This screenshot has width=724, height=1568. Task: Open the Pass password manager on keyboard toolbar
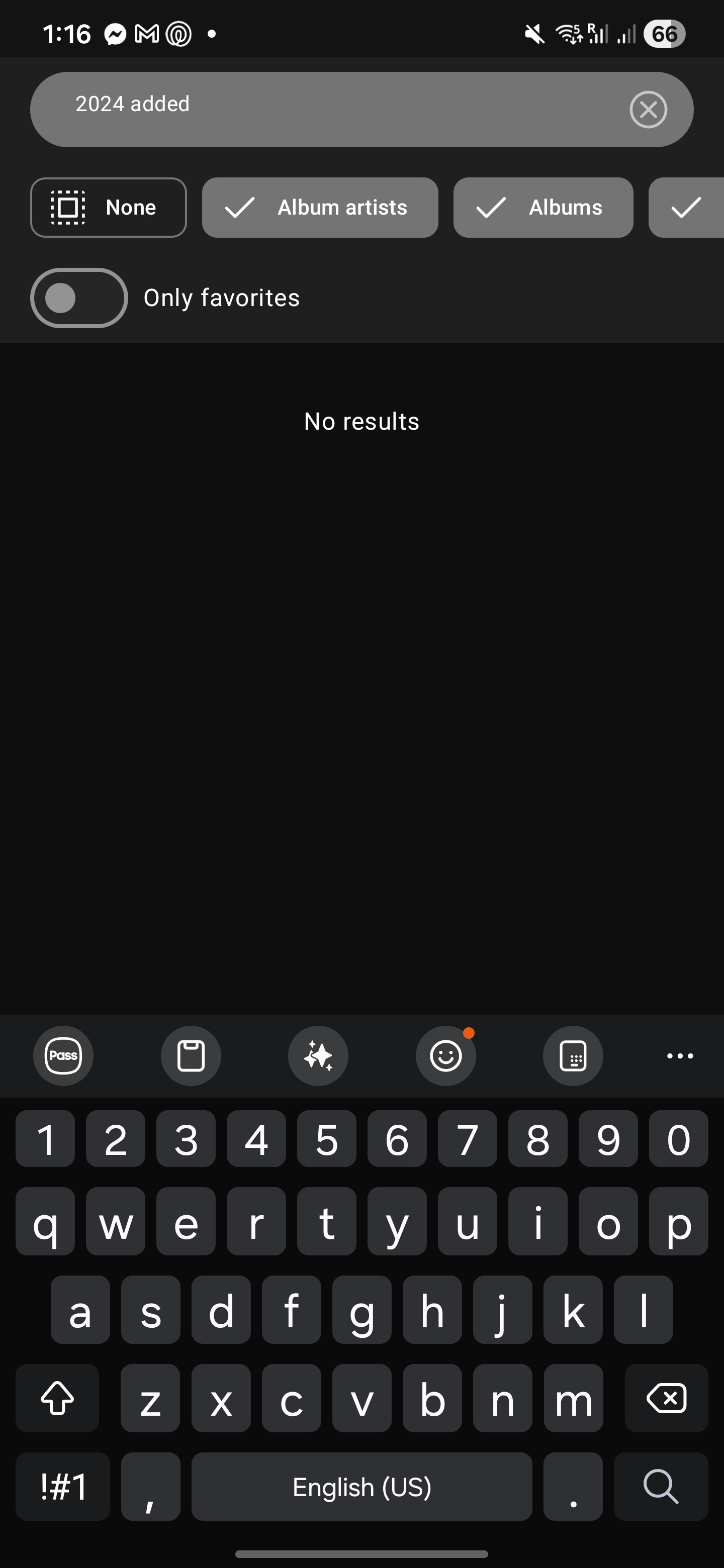pyautogui.click(x=63, y=1055)
